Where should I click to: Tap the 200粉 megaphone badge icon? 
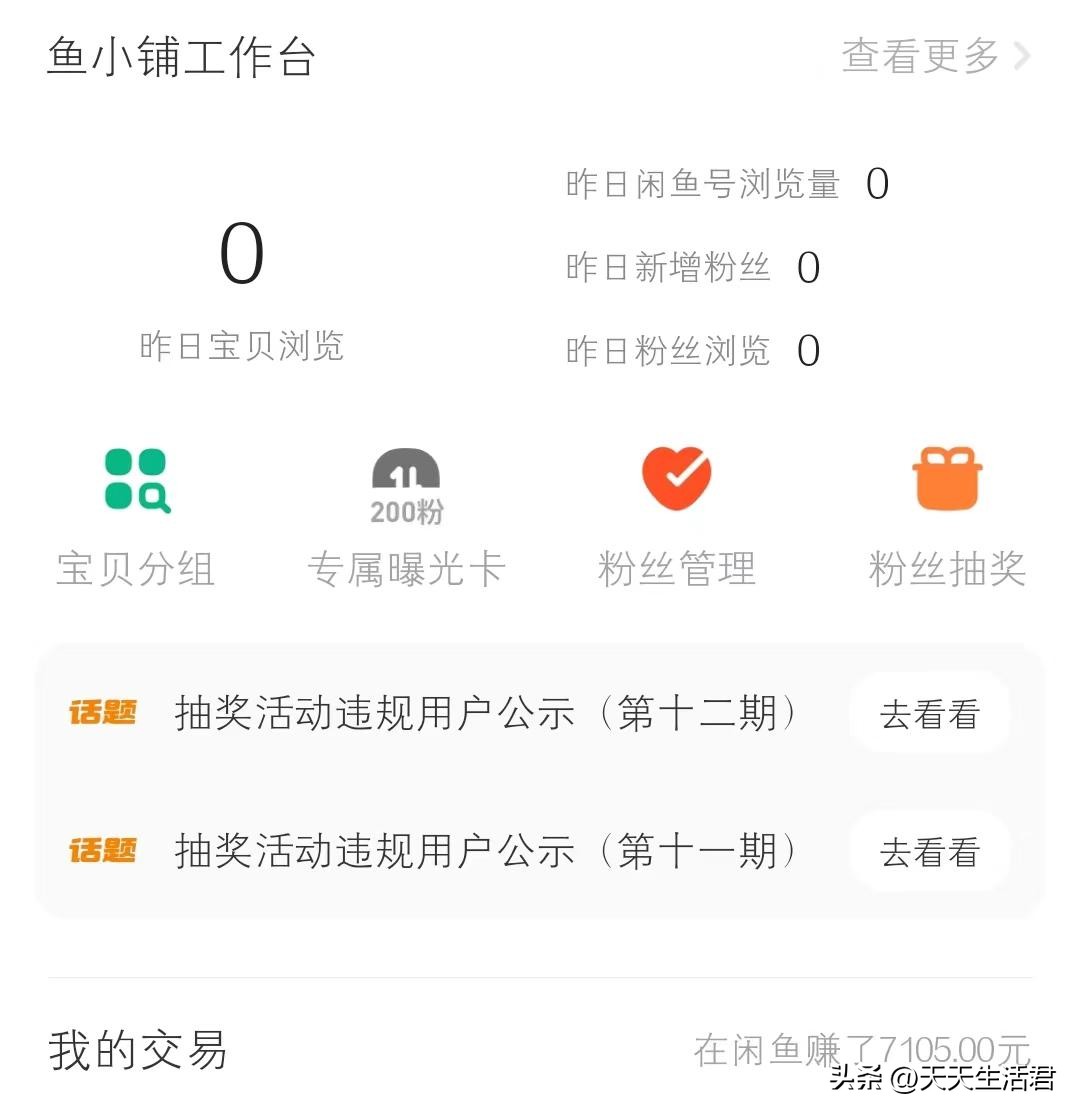[405, 482]
